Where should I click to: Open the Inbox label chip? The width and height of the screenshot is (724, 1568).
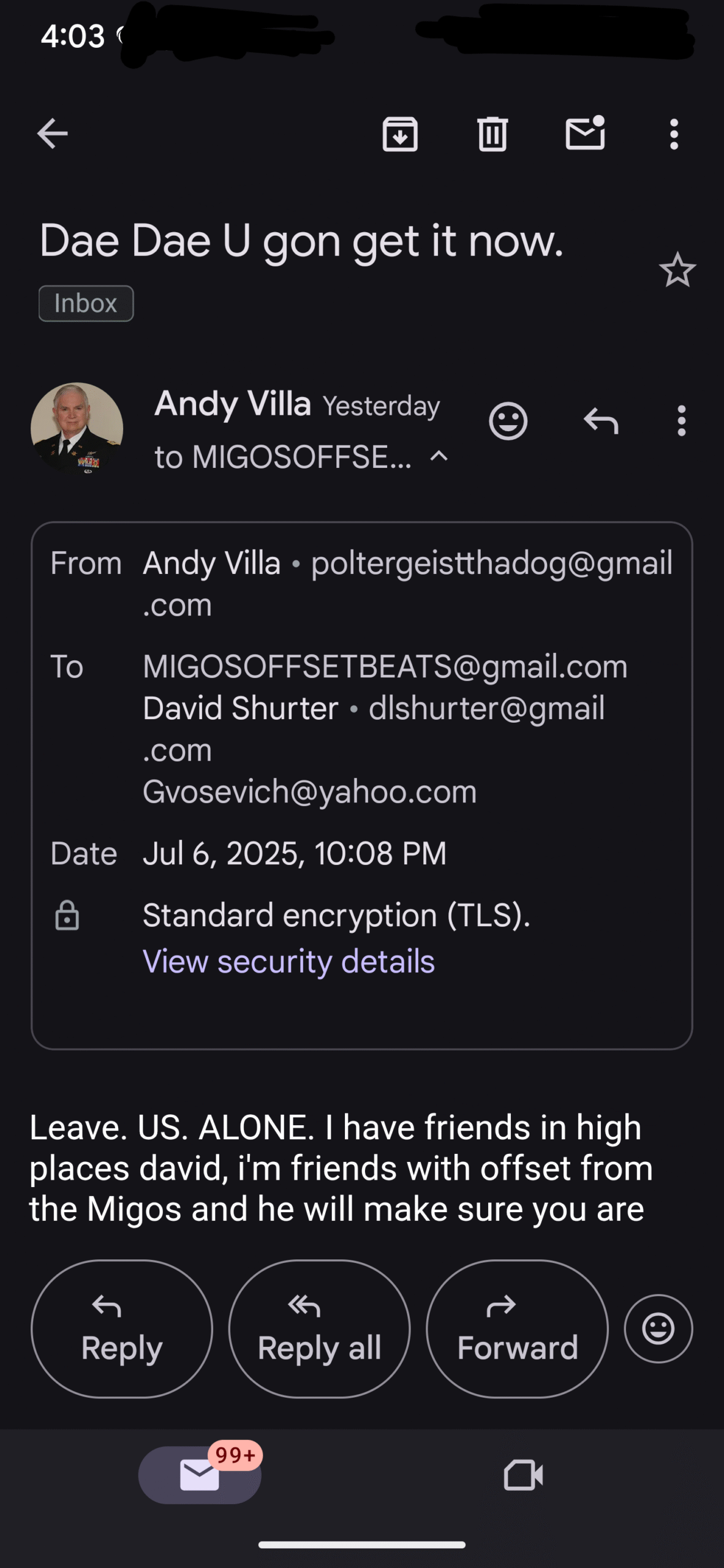click(86, 303)
